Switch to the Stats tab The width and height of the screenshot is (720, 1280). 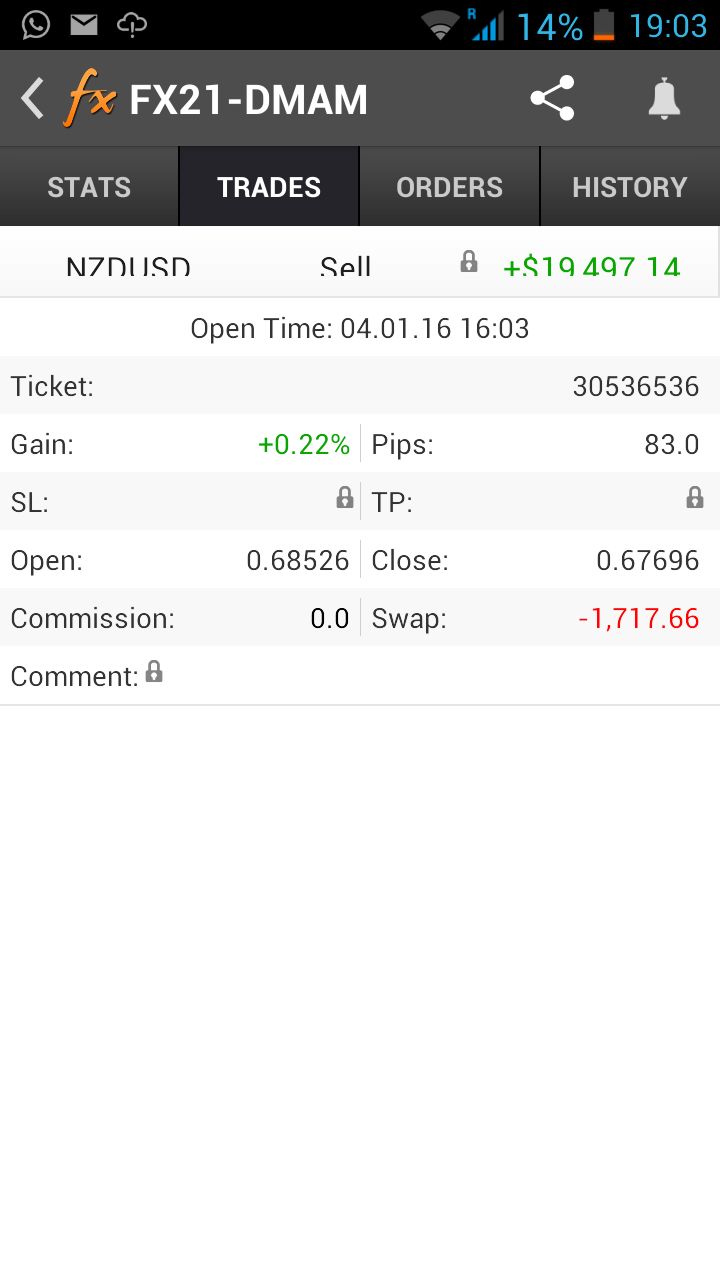click(89, 187)
